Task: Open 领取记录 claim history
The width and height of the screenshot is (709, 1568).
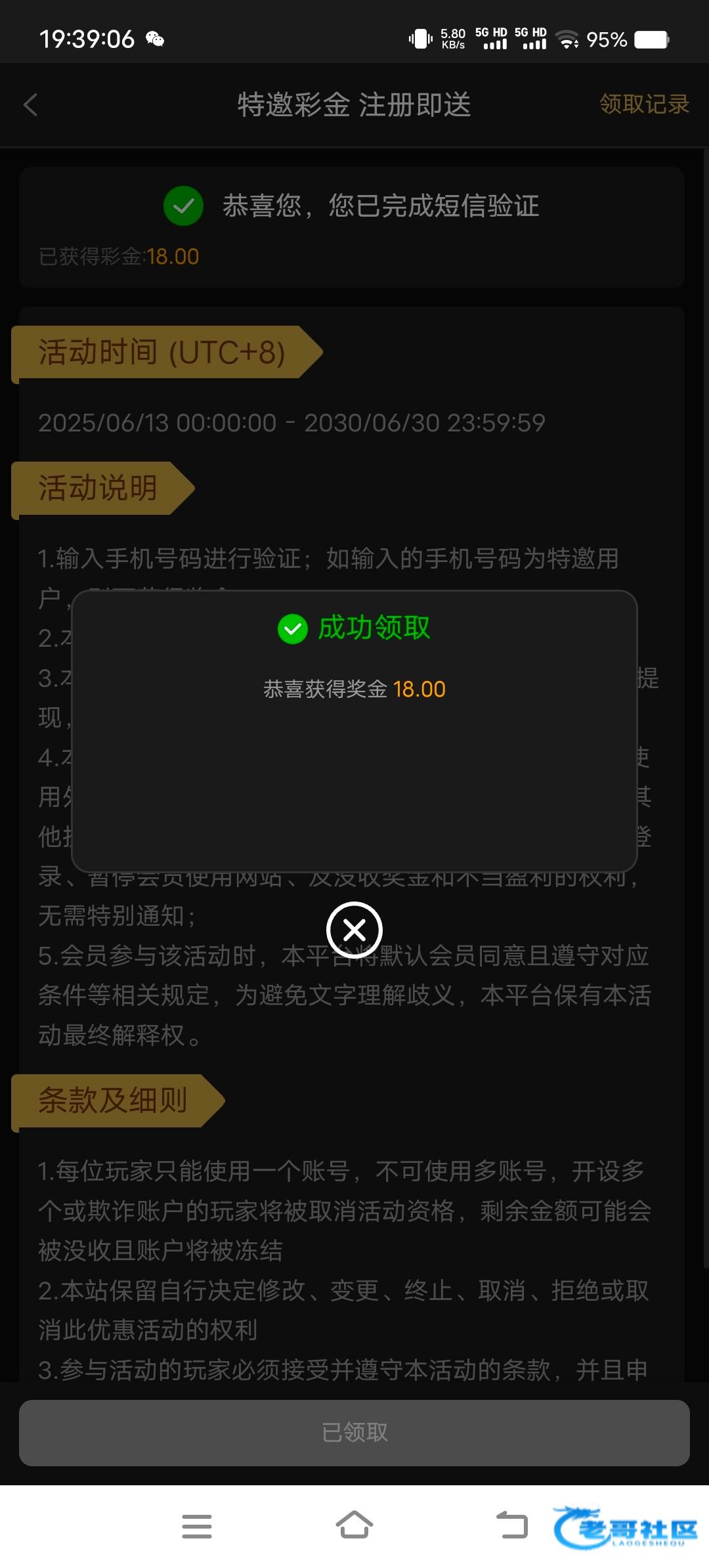Action: pyautogui.click(x=643, y=104)
